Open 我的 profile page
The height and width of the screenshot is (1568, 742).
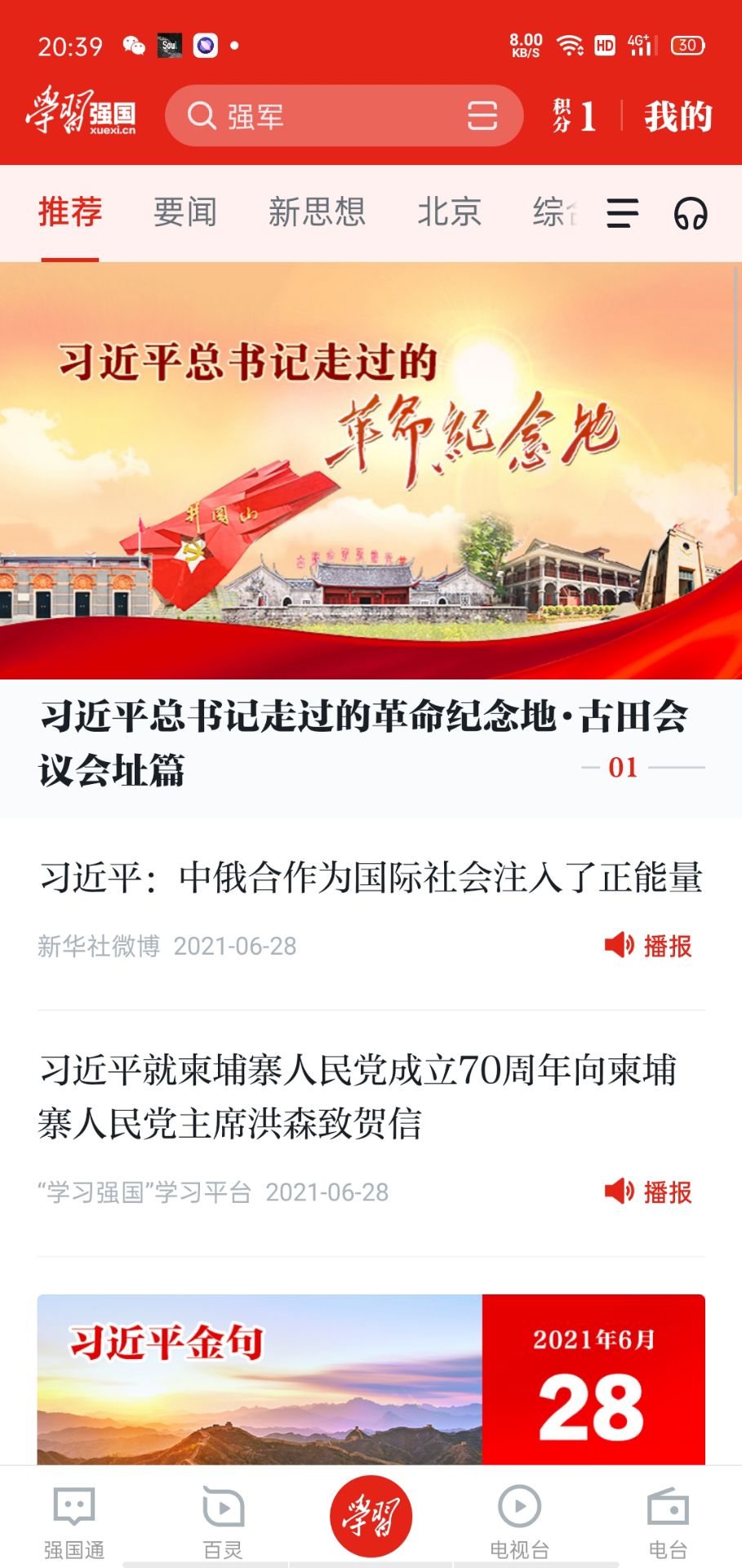[678, 116]
